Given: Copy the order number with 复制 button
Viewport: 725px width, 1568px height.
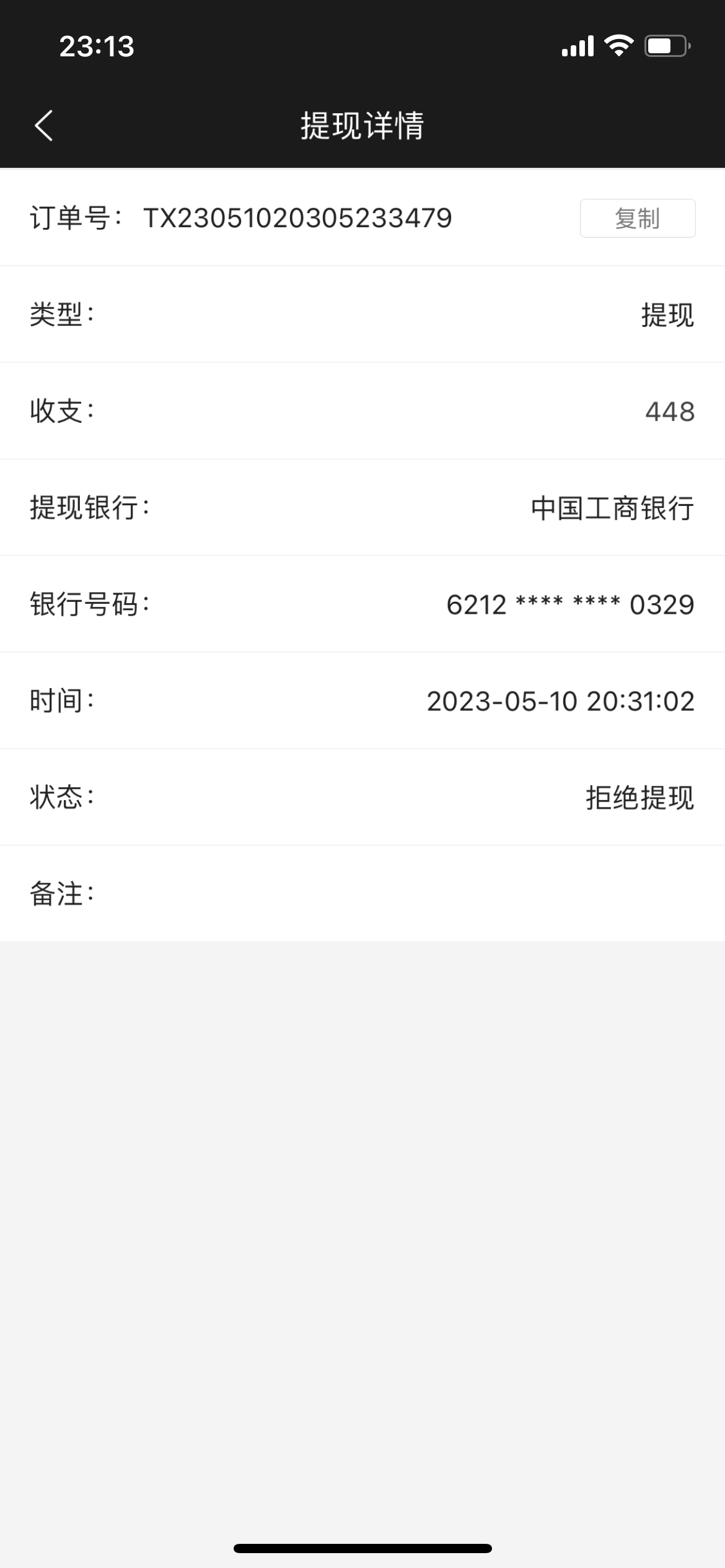Looking at the screenshot, I should click(638, 218).
